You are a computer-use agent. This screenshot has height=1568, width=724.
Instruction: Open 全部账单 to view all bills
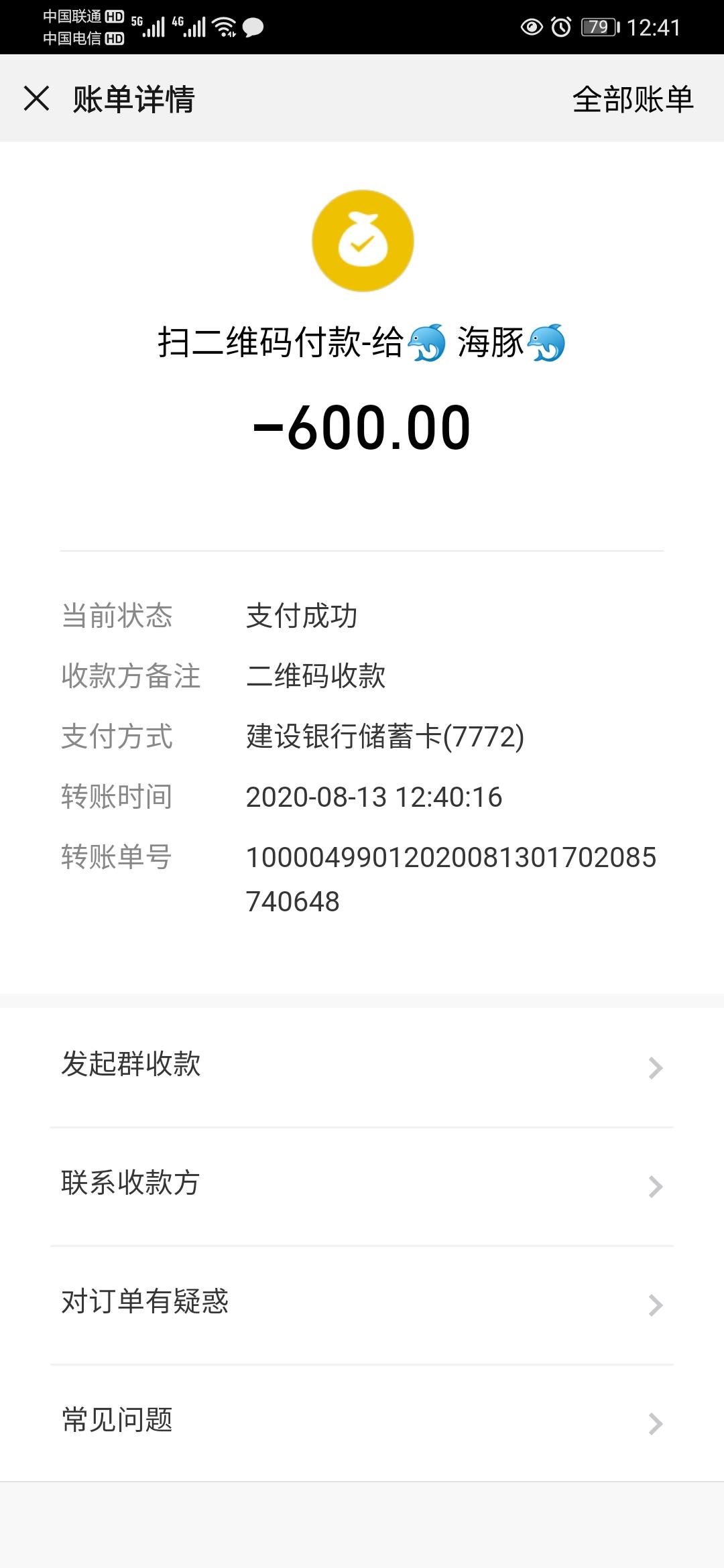(x=632, y=100)
